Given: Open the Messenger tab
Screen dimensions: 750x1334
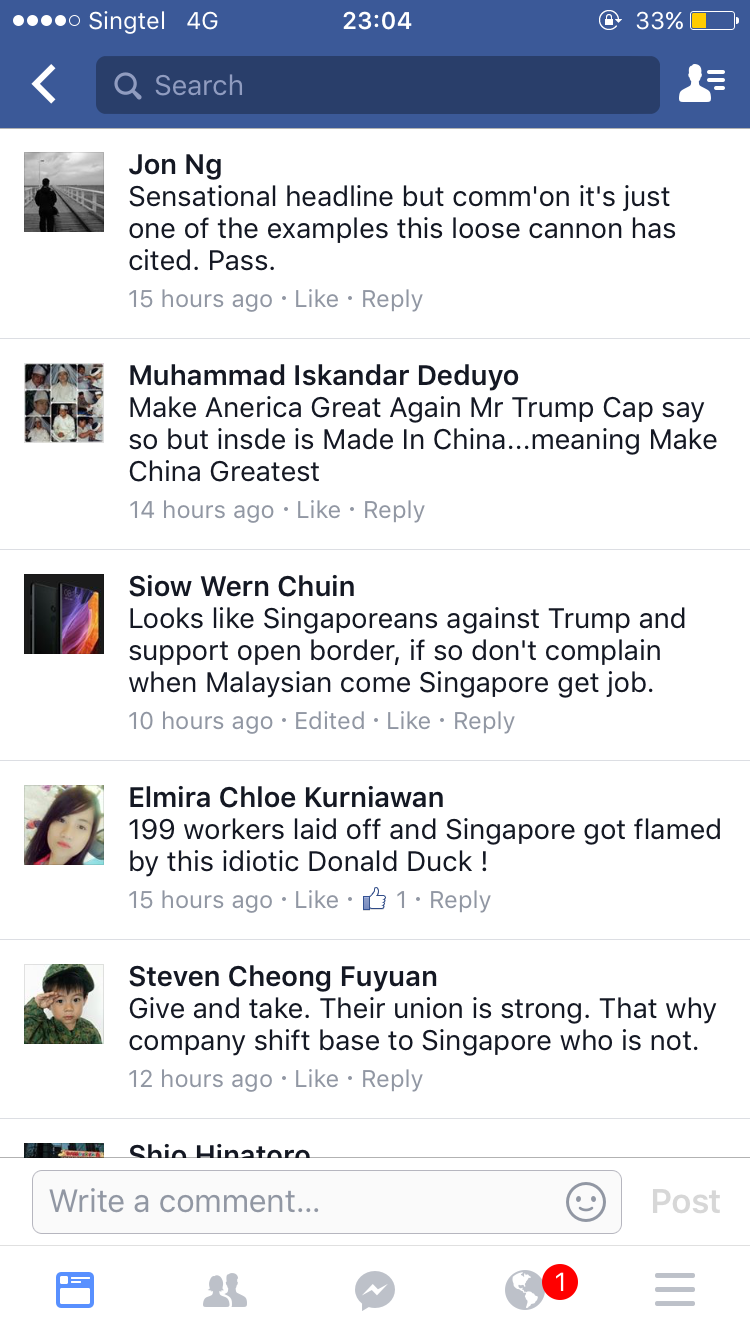Looking at the screenshot, I should tap(375, 1290).
